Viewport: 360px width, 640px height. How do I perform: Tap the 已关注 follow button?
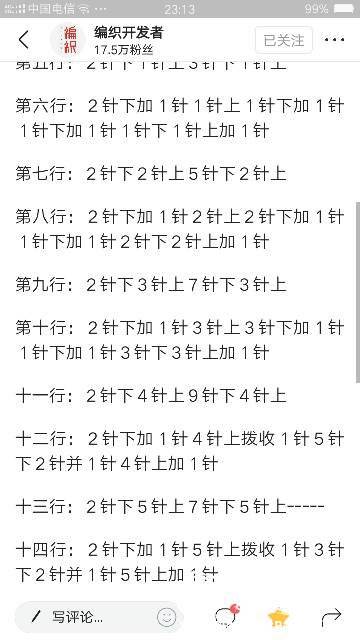click(284, 40)
